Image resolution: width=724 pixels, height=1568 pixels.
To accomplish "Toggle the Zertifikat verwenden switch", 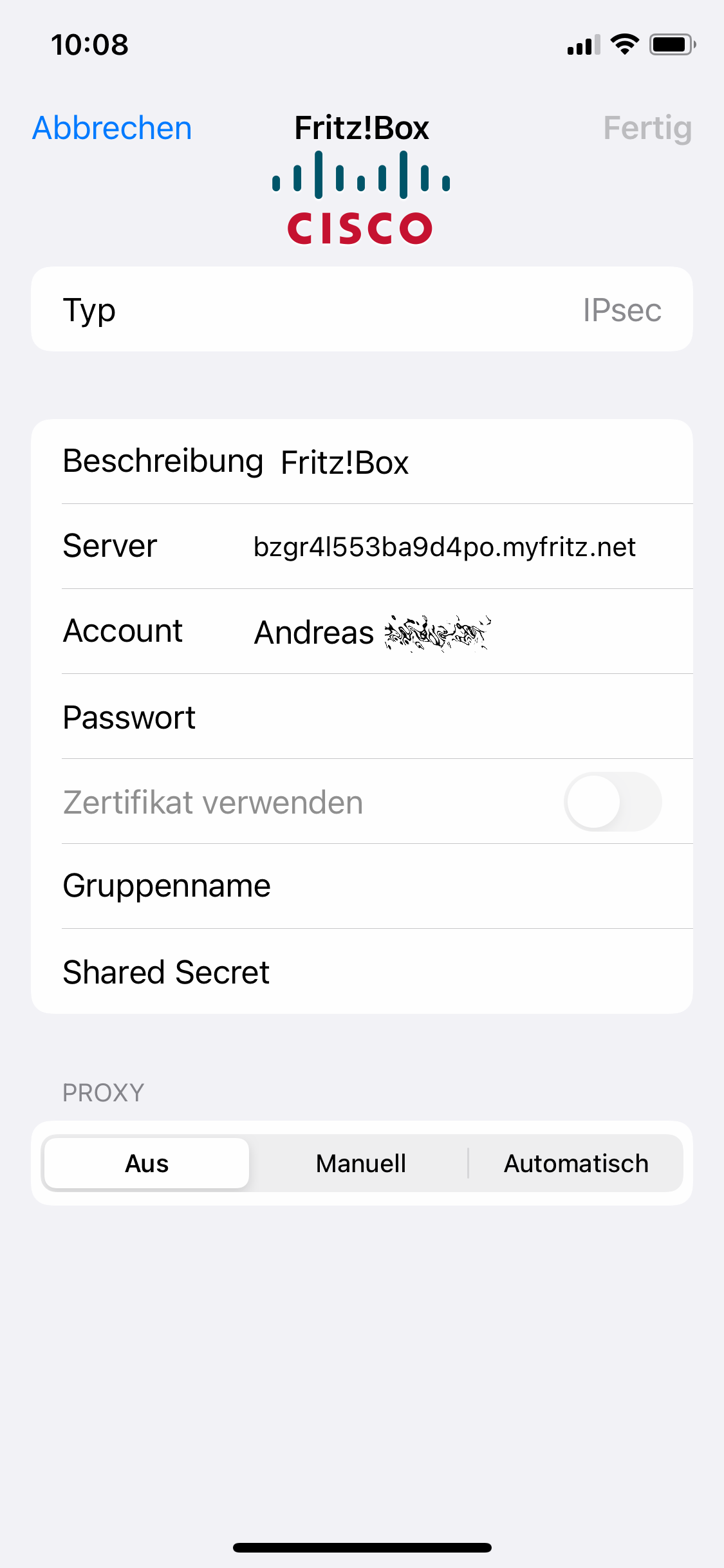I will (612, 802).
